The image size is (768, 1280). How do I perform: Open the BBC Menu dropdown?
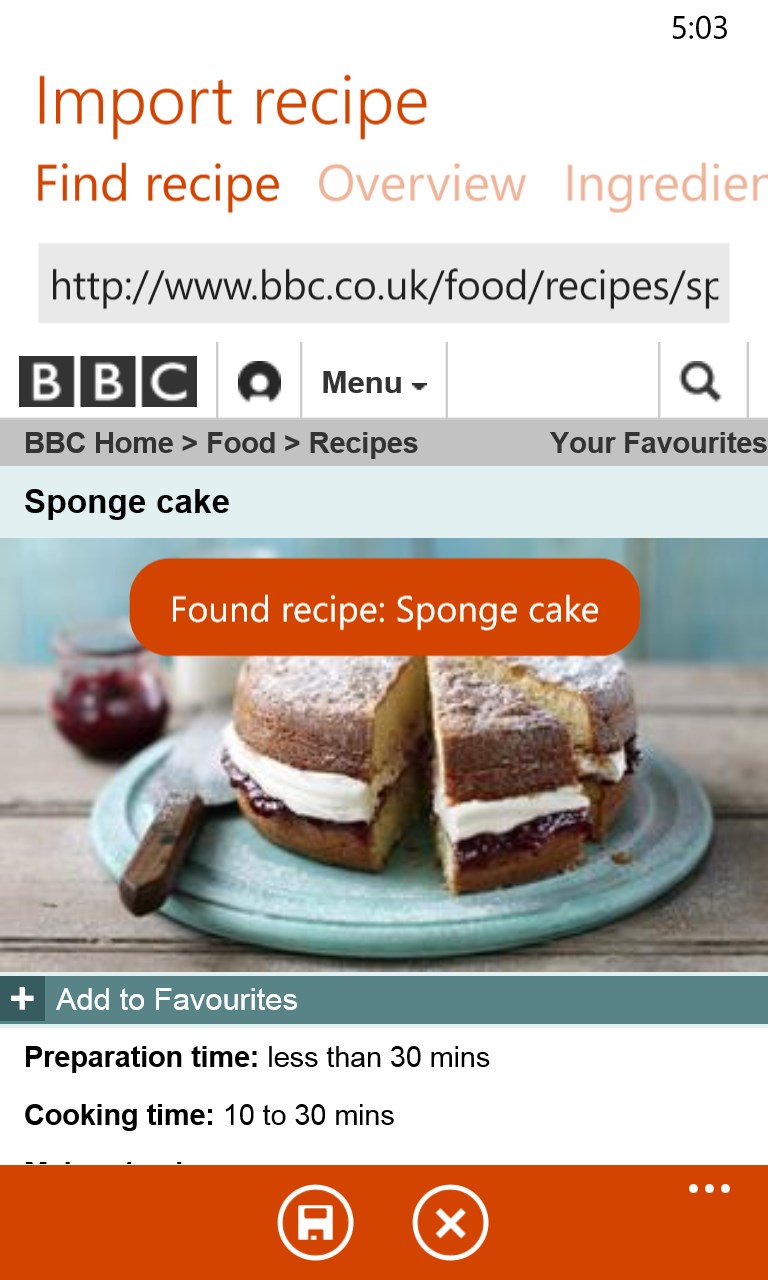(373, 381)
